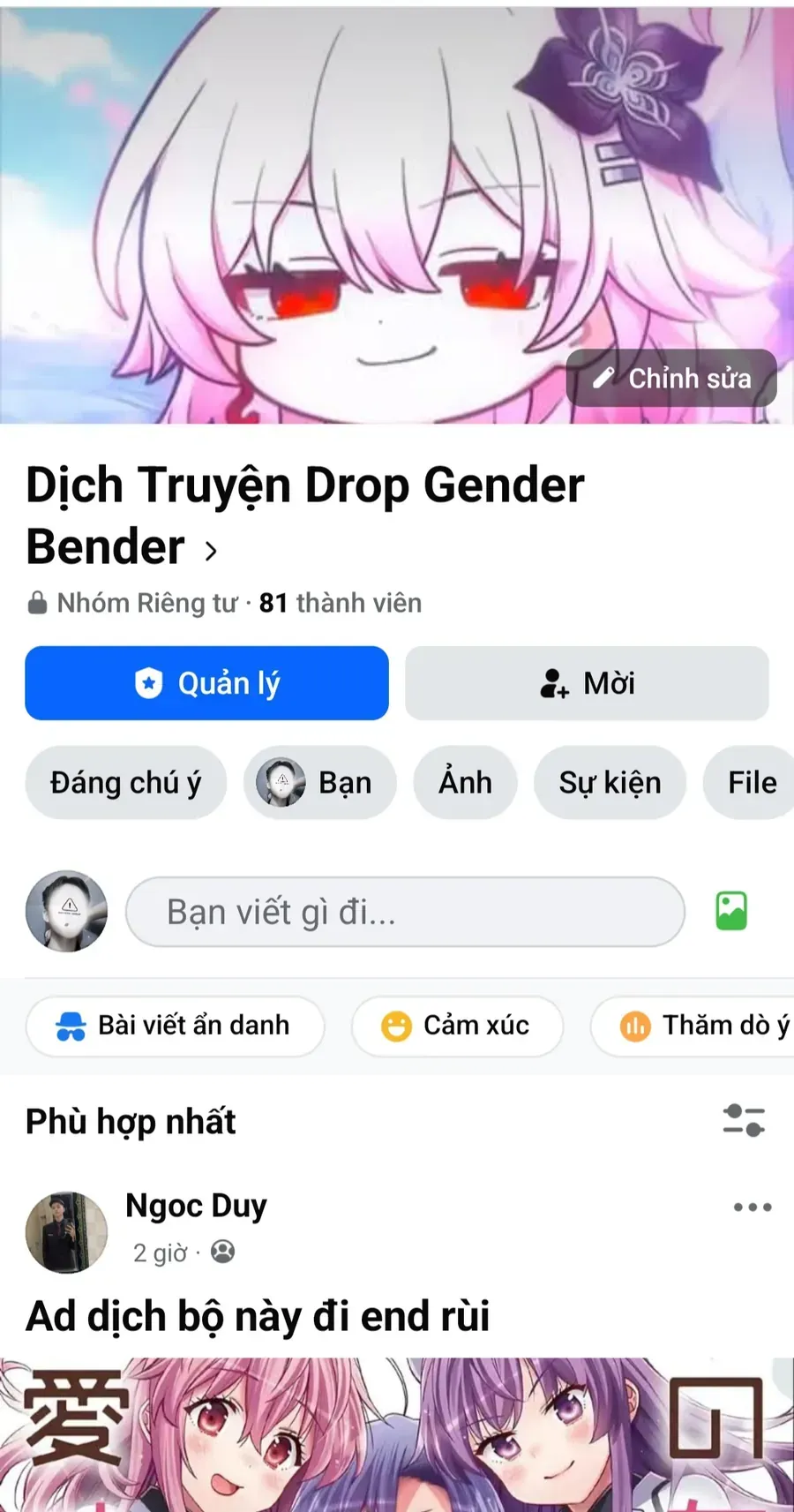
Task: Open the overflow menu on Ngoc Duy's post
Action: click(x=753, y=1207)
